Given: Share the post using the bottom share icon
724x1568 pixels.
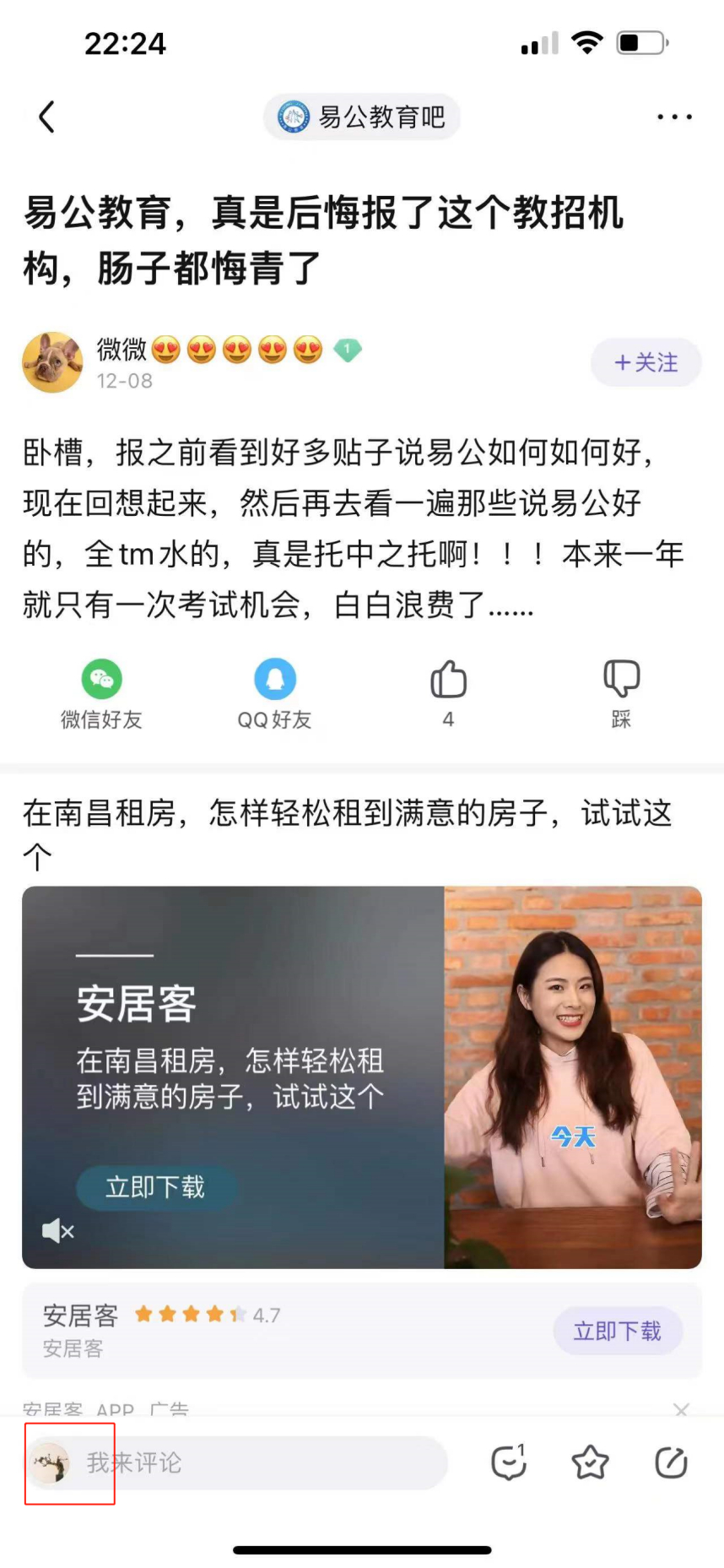Looking at the screenshot, I should 671,1462.
